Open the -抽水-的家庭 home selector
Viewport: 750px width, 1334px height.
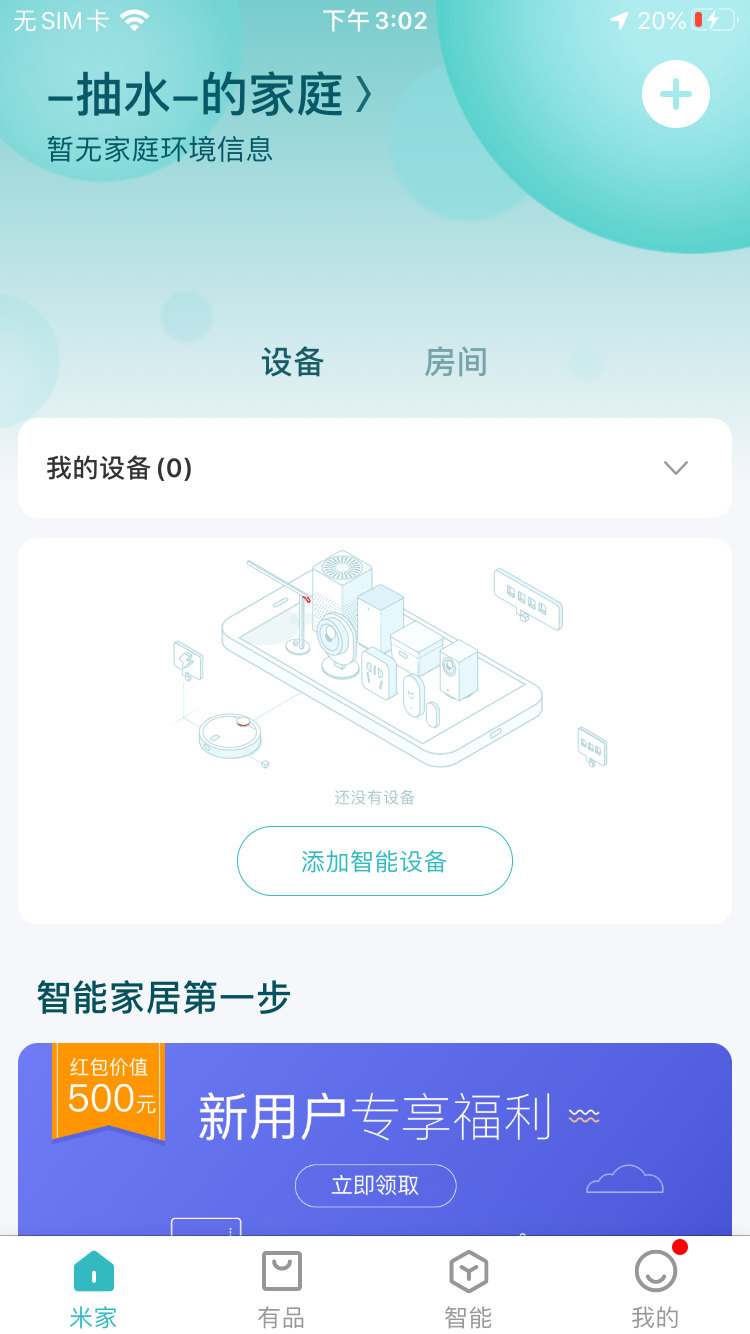[x=210, y=96]
